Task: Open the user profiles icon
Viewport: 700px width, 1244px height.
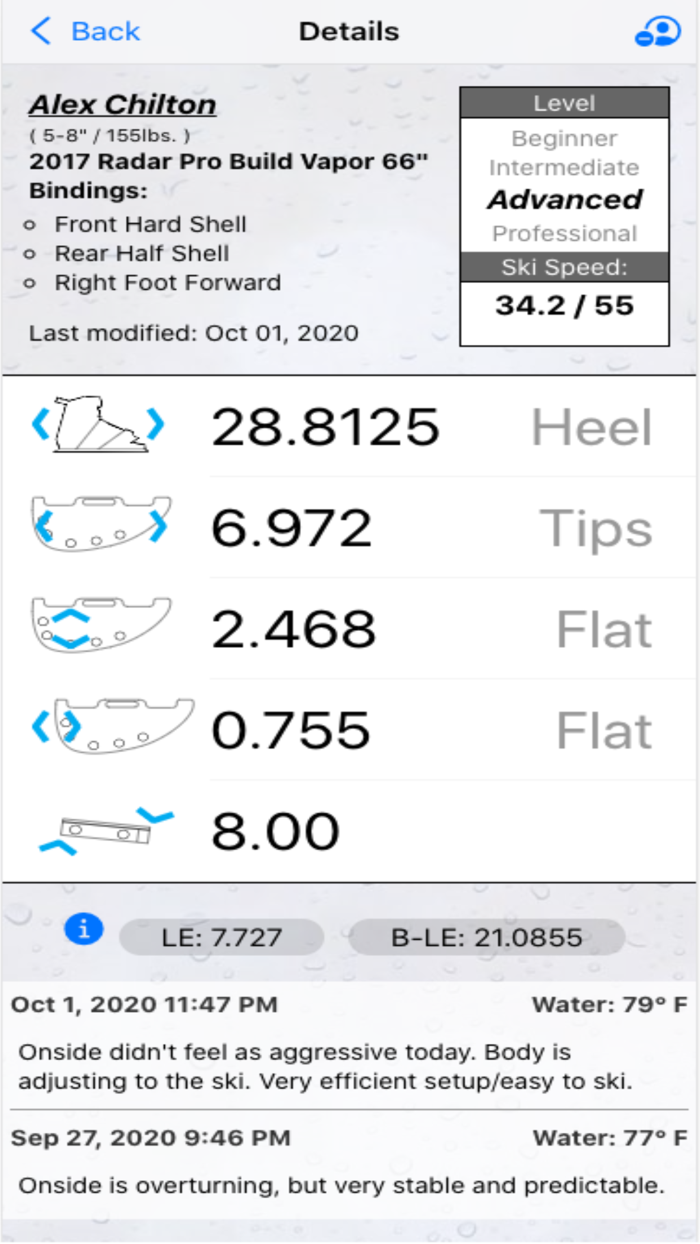Action: (x=657, y=32)
